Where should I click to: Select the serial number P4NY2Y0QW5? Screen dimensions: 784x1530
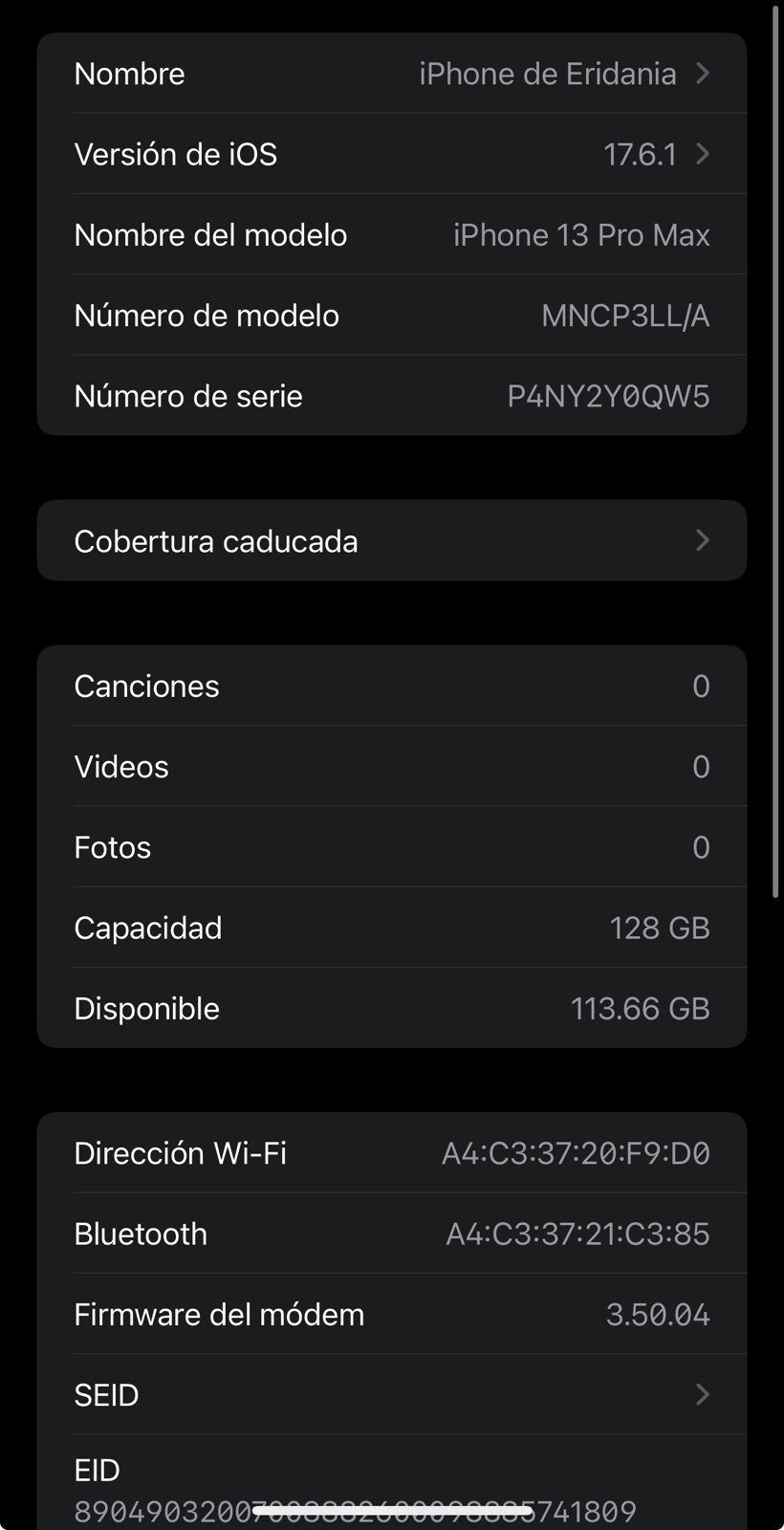point(607,395)
